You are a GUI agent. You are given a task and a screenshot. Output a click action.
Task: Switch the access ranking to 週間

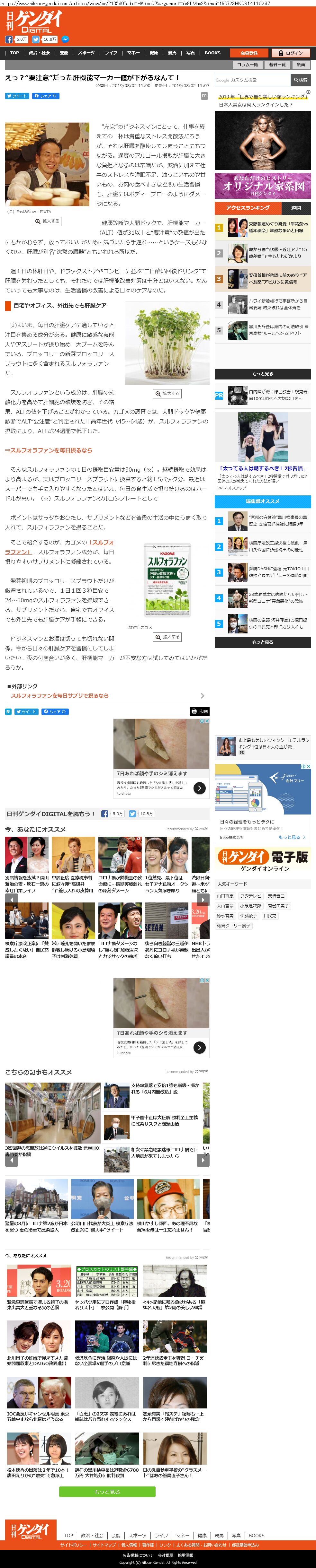click(296, 208)
